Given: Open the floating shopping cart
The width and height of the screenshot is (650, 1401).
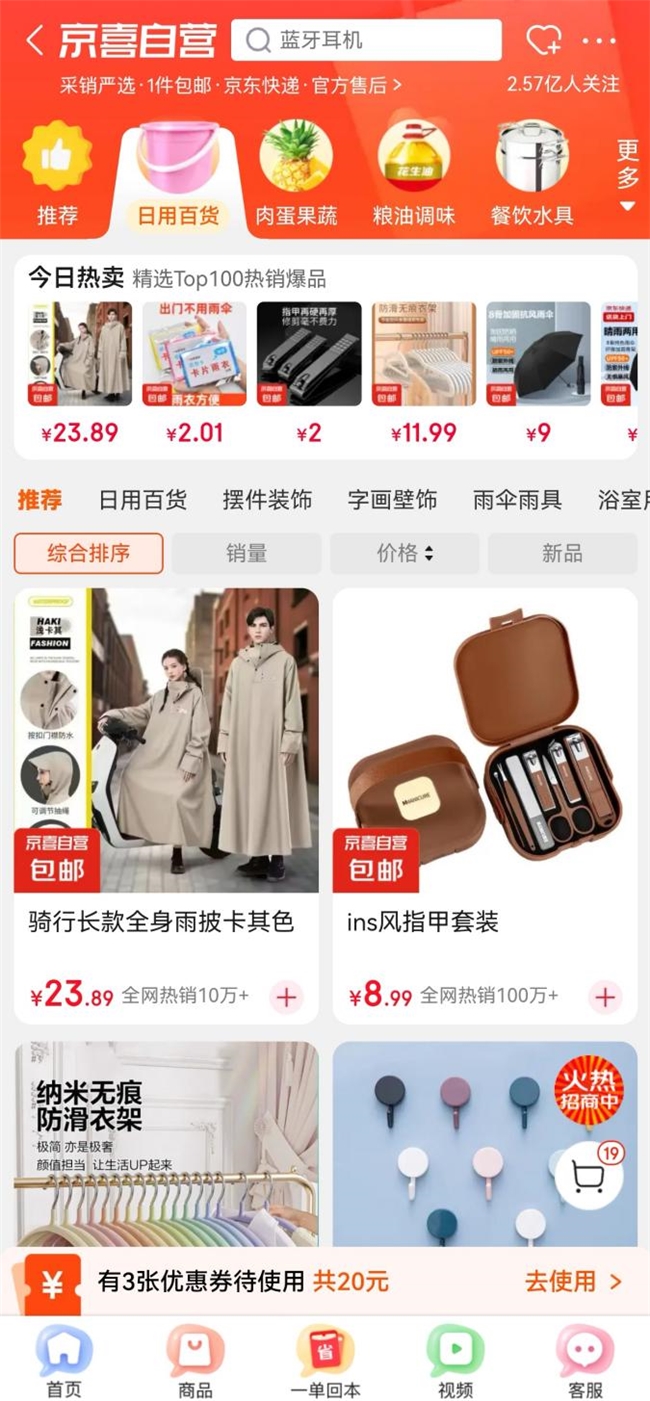Looking at the screenshot, I should tap(588, 1175).
